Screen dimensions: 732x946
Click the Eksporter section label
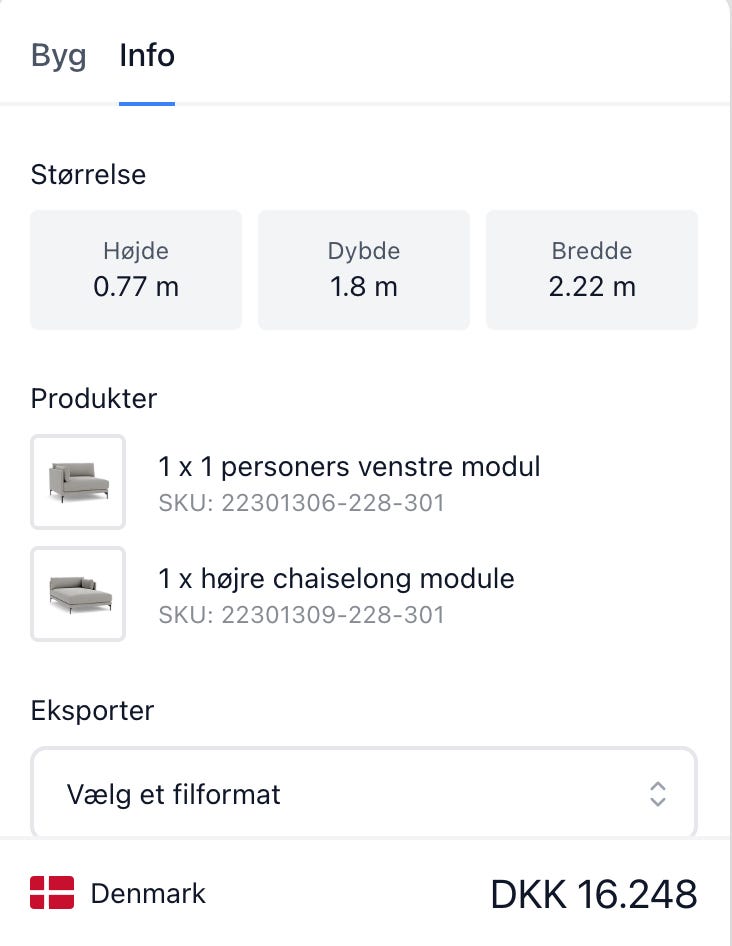[x=92, y=711]
